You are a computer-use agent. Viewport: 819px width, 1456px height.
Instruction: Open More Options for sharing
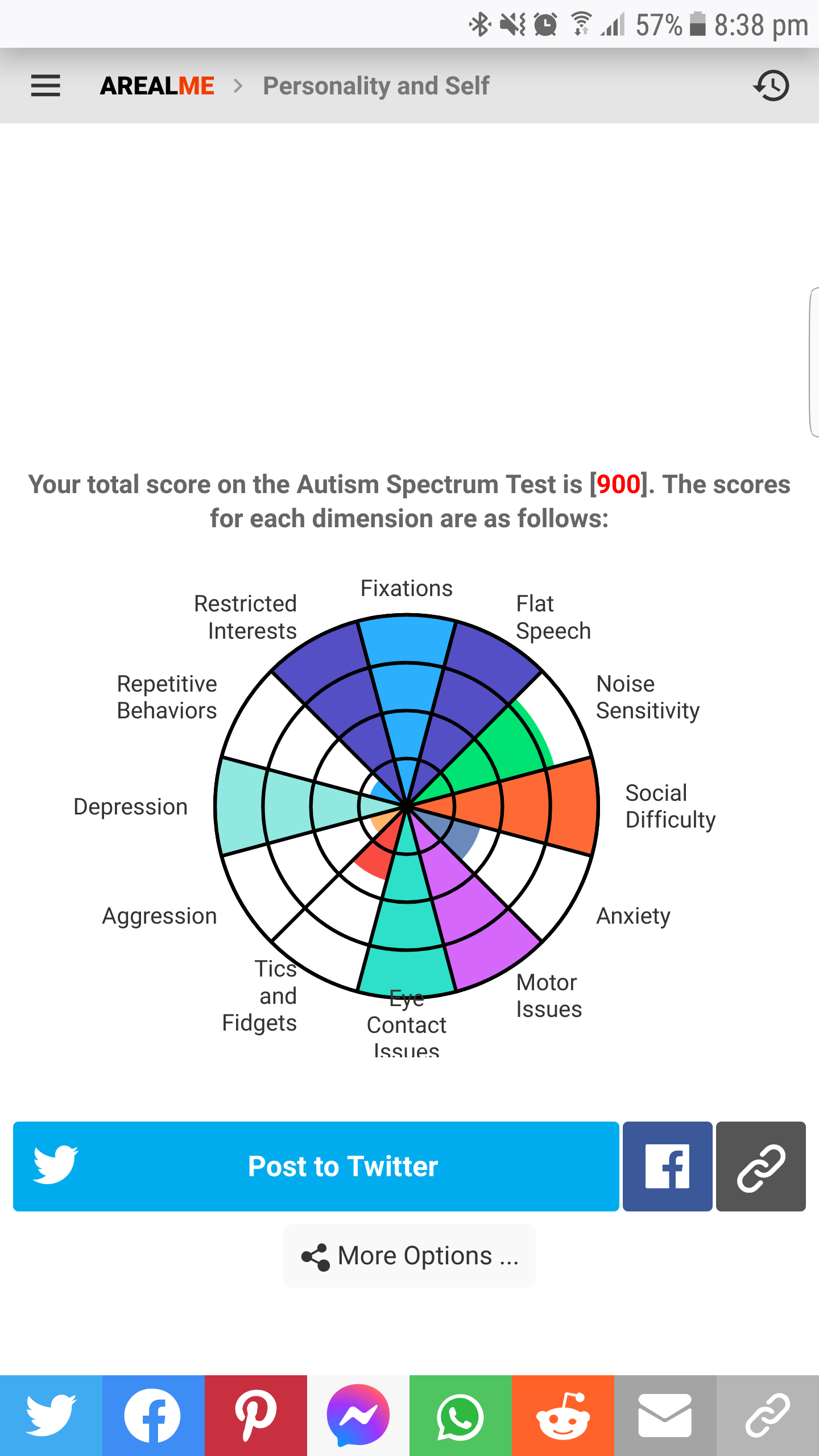[409, 1256]
